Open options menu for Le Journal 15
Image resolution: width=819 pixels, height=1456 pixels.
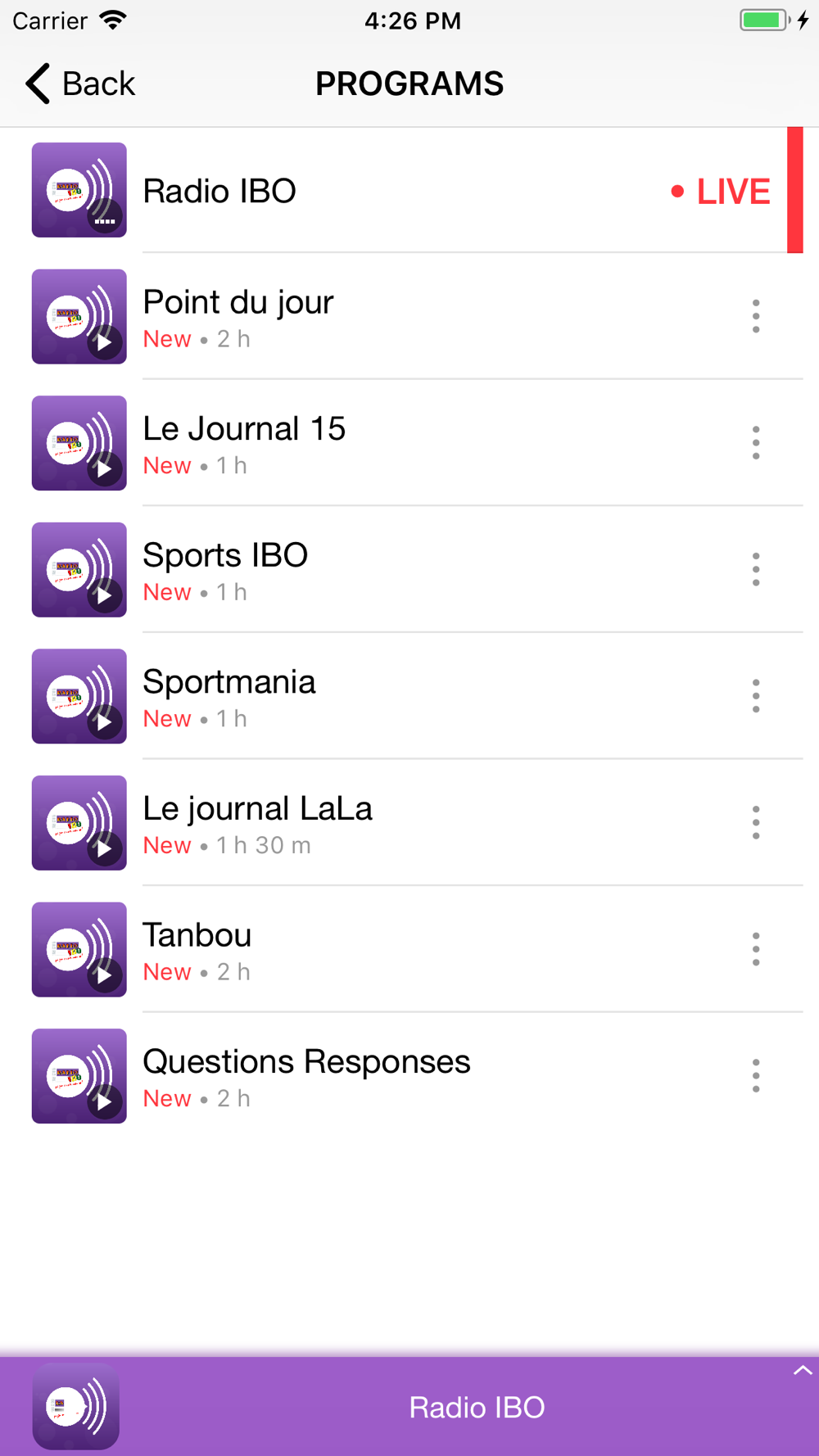pos(755,443)
